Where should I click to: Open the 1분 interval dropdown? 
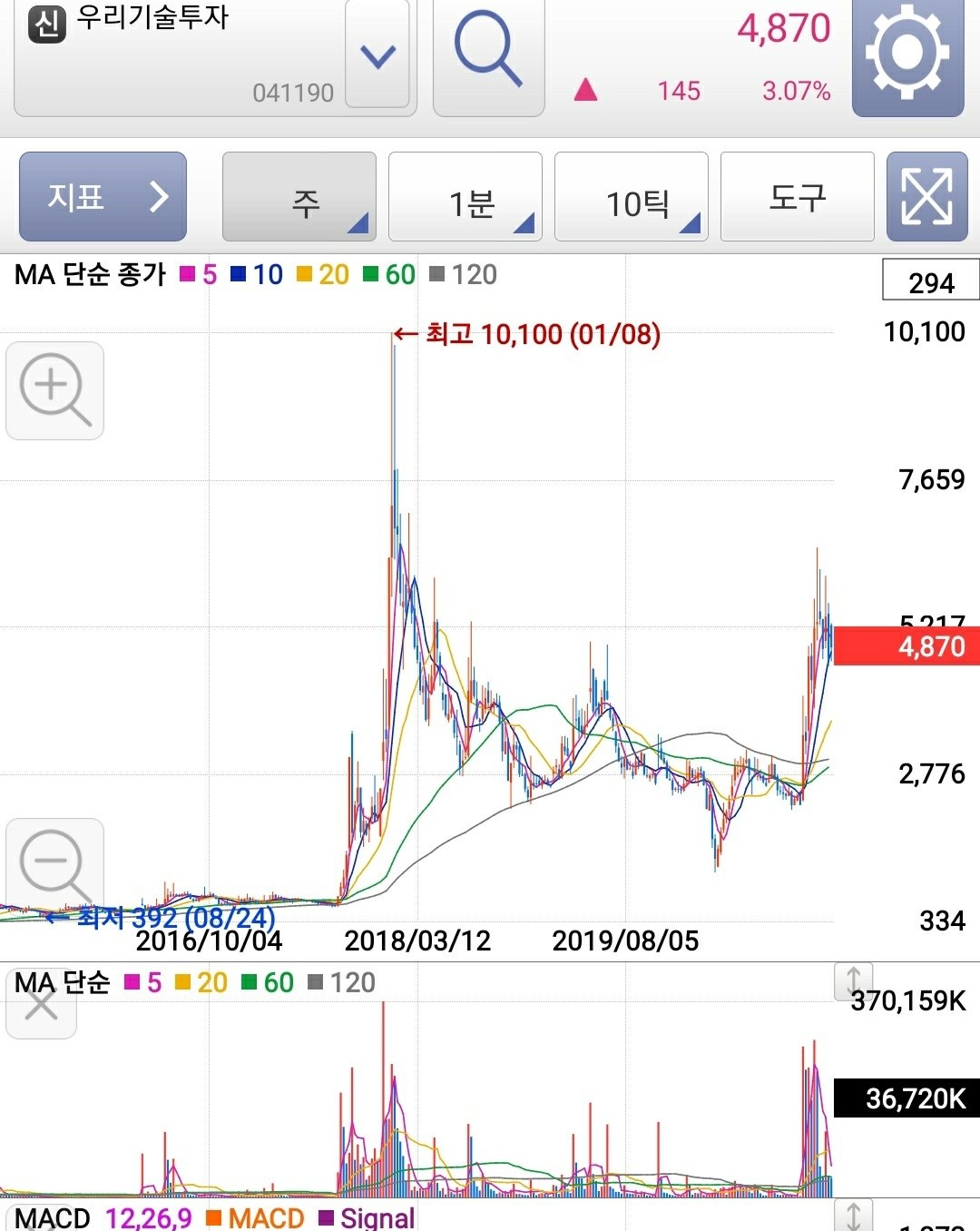pos(465,196)
